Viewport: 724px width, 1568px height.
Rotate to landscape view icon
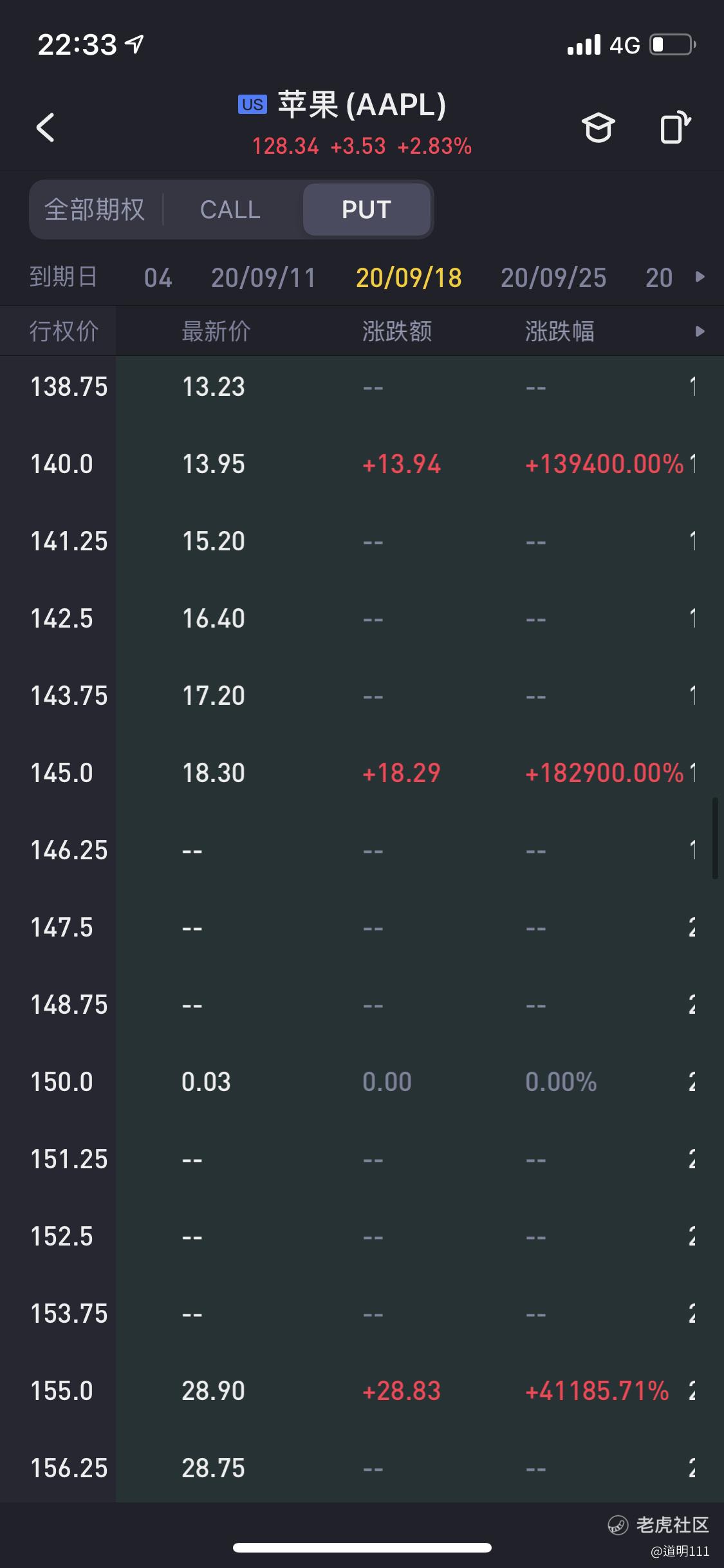pos(675,127)
